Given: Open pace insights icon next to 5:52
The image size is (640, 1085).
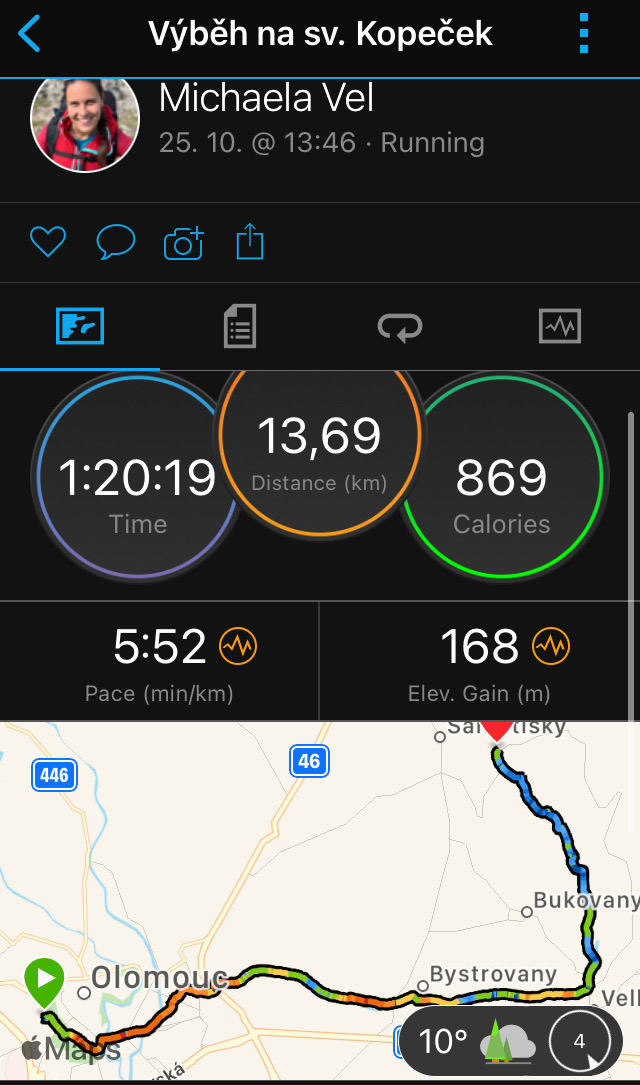Looking at the screenshot, I should click(x=238, y=646).
